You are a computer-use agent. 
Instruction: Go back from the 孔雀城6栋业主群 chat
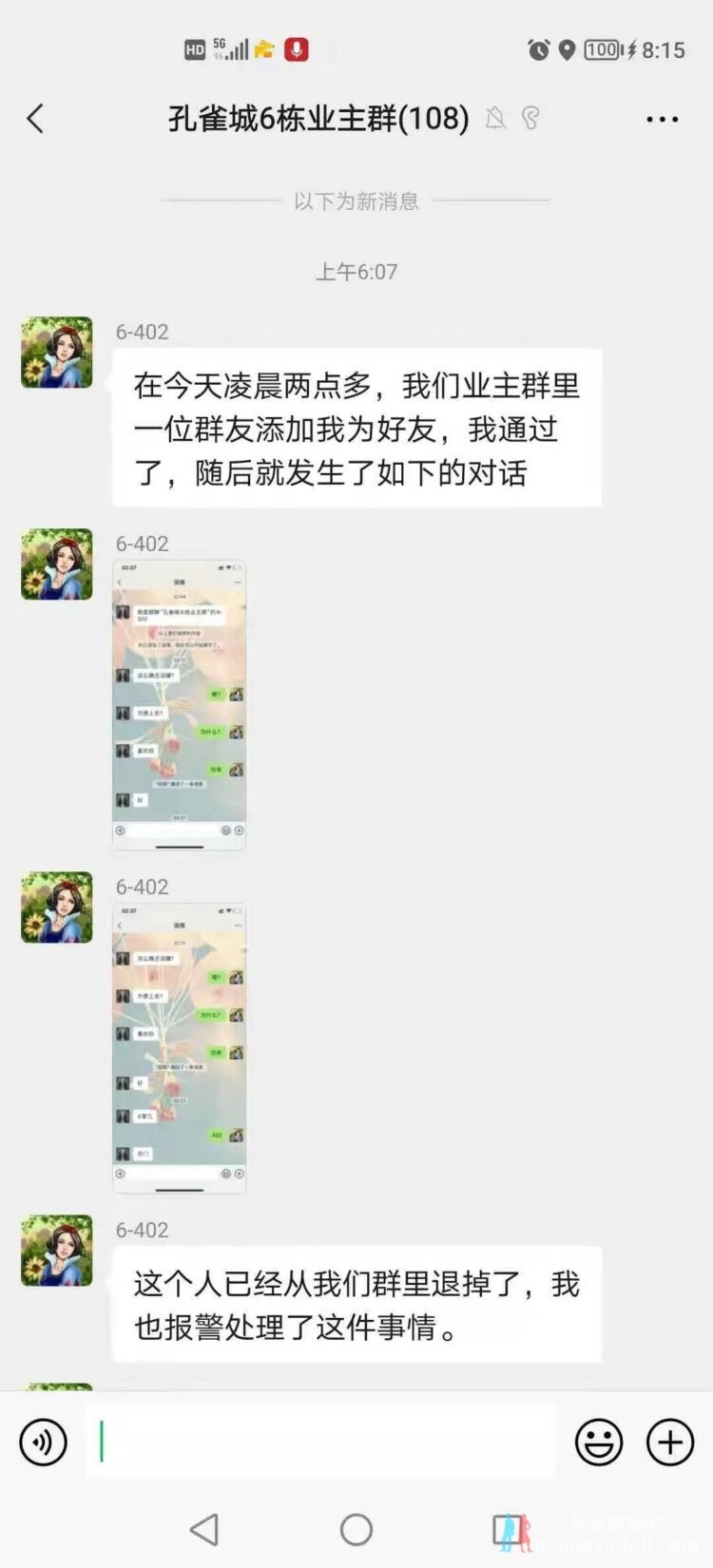tap(35, 119)
